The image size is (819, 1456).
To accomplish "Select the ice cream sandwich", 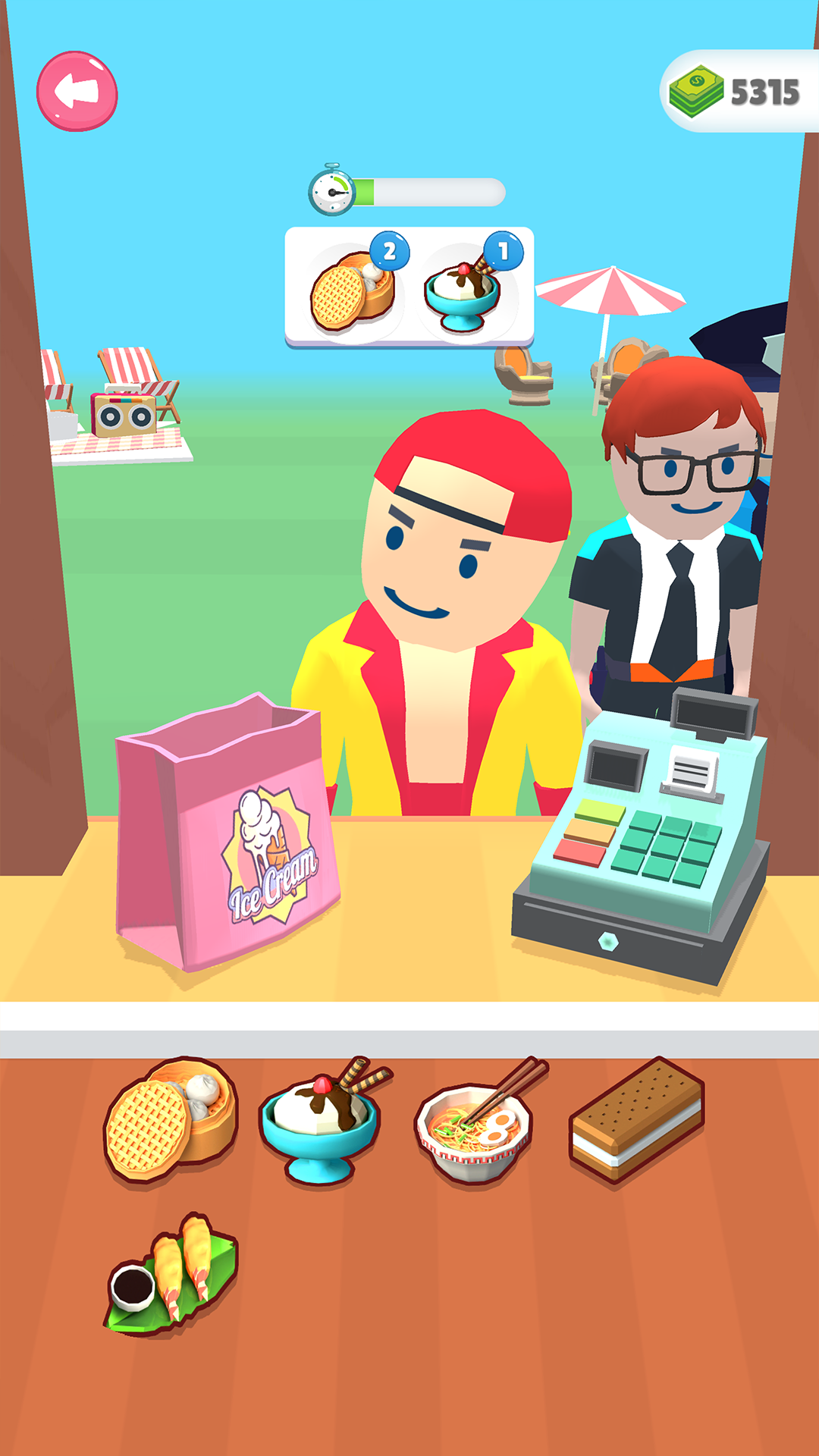I will pyautogui.click(x=637, y=1120).
